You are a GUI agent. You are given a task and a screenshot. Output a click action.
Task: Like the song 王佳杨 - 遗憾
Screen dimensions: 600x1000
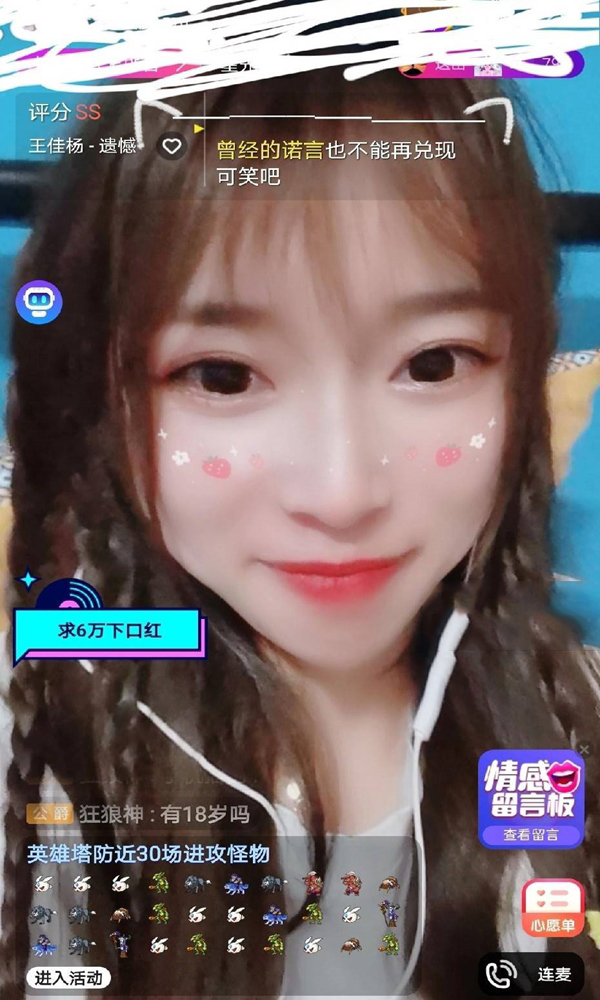(x=172, y=147)
